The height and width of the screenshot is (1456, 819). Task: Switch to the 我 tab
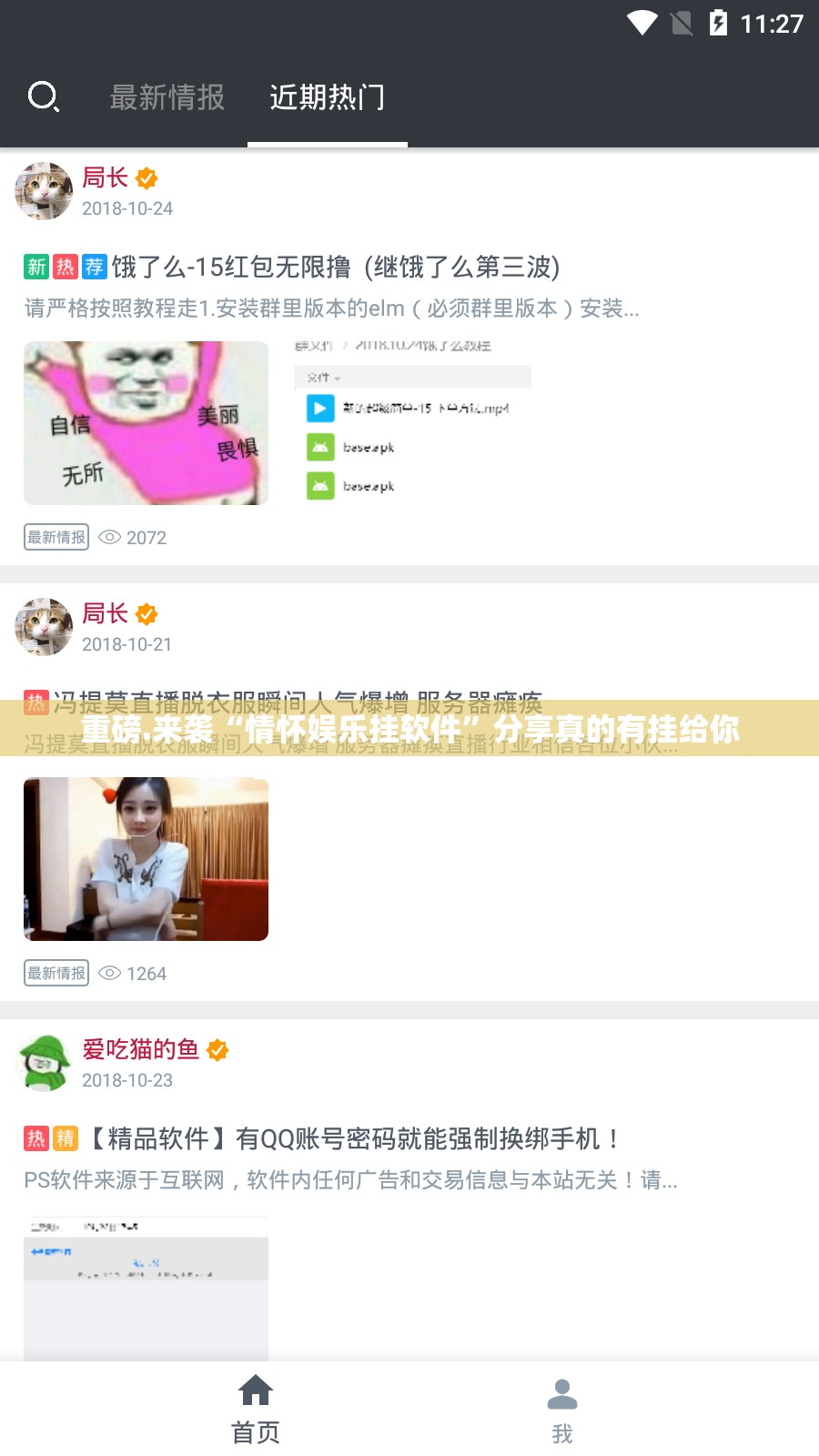[562, 1409]
